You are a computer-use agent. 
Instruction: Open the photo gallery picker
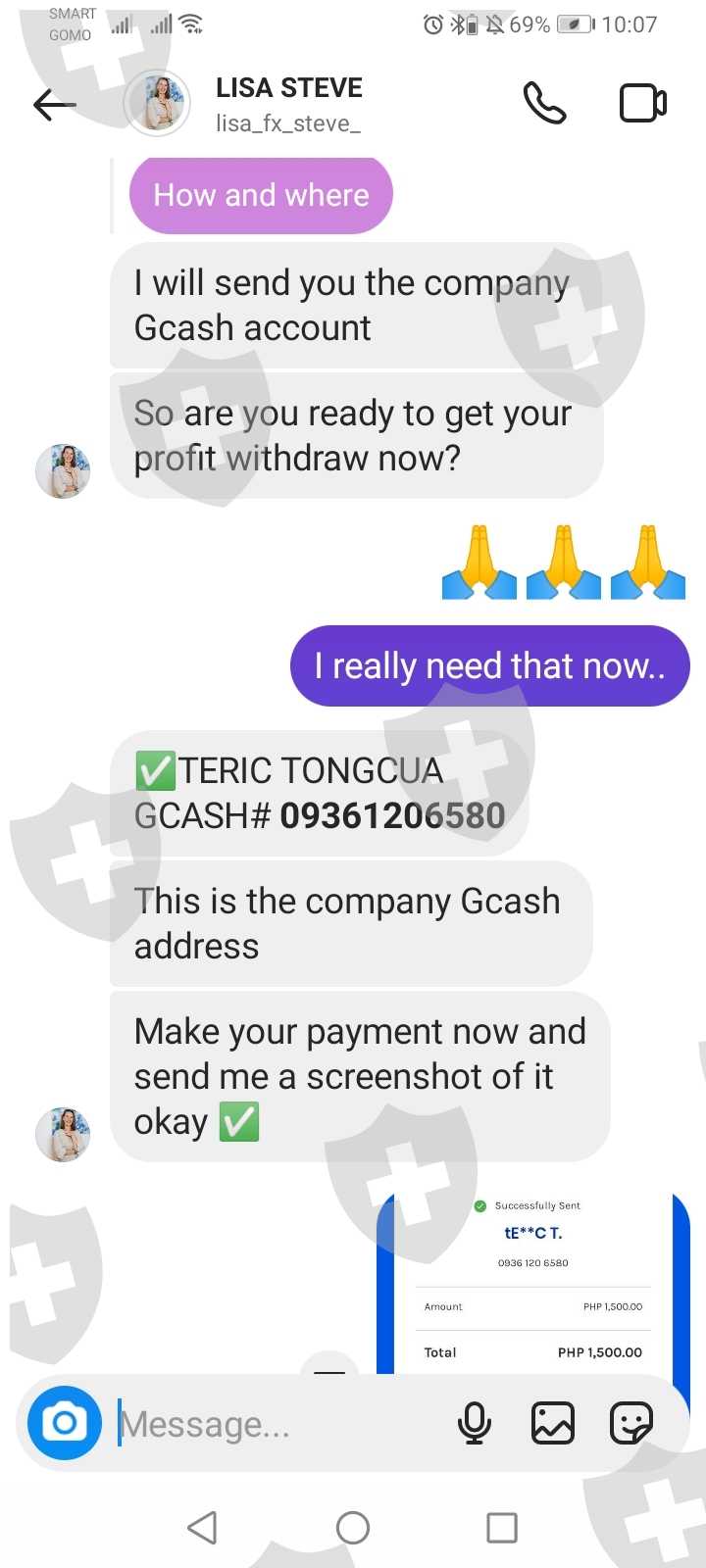(x=553, y=1423)
